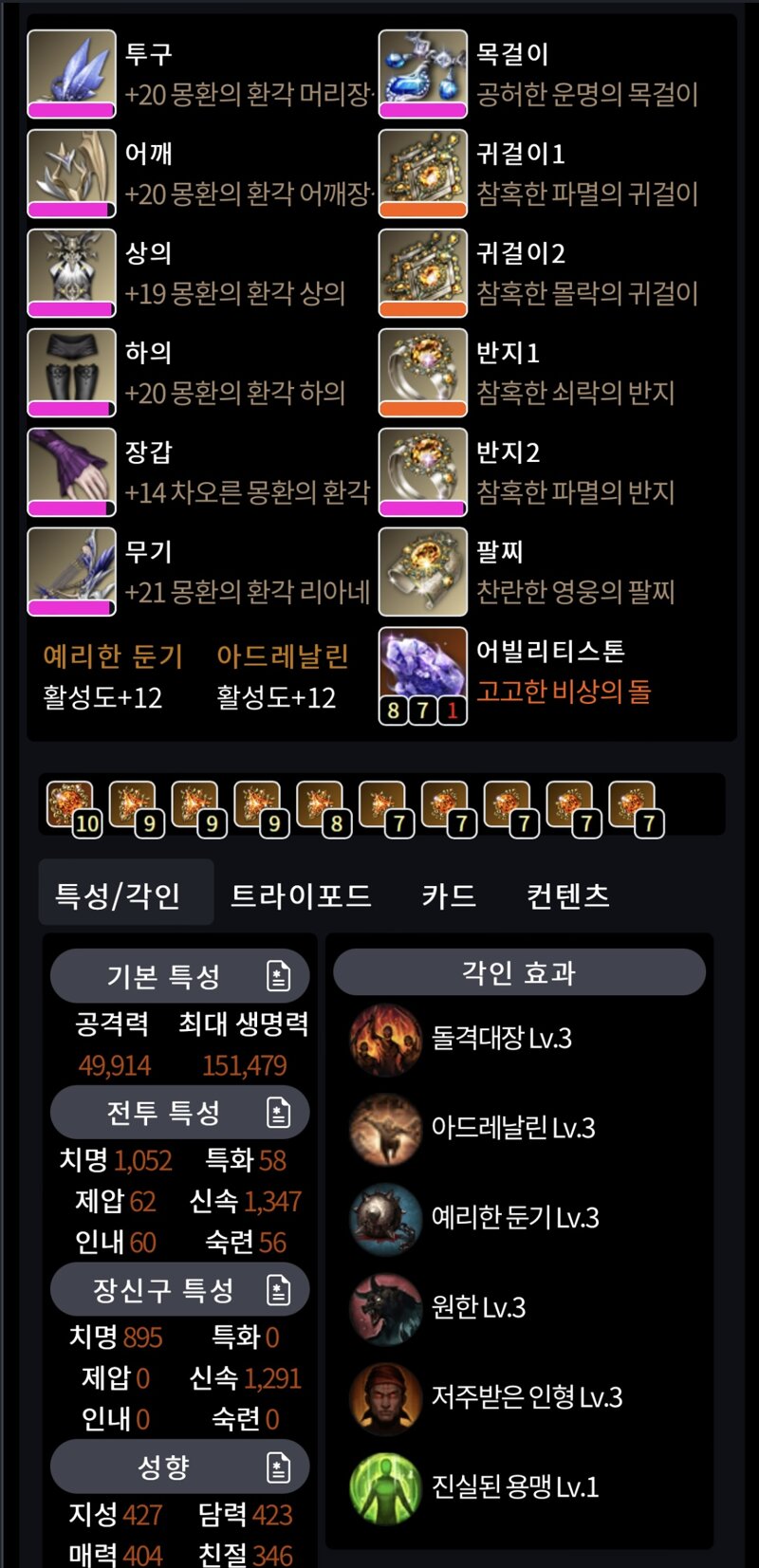Open the 어빌리티스톤 item
Screen dimensions: 759x1568
pos(423,673)
